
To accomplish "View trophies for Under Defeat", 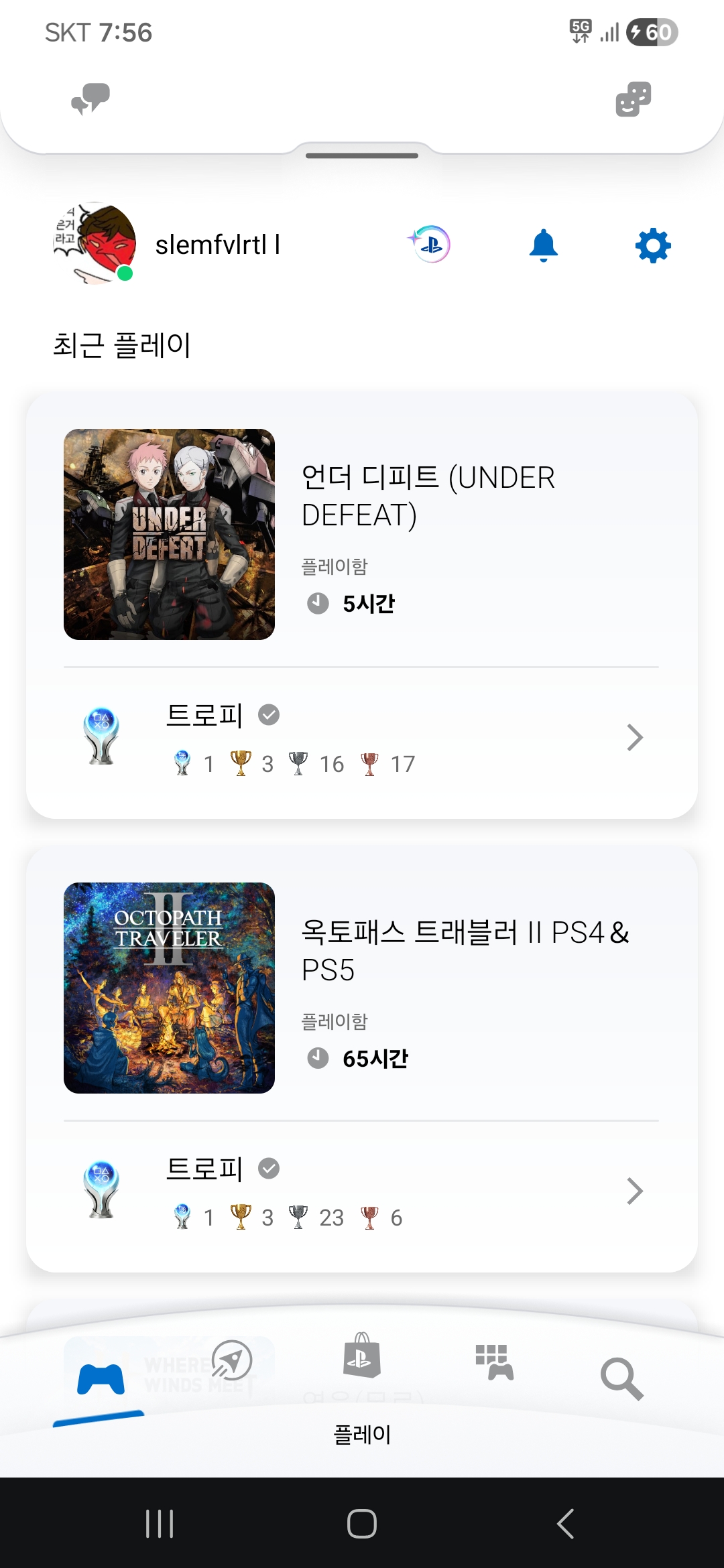I will coord(362,738).
